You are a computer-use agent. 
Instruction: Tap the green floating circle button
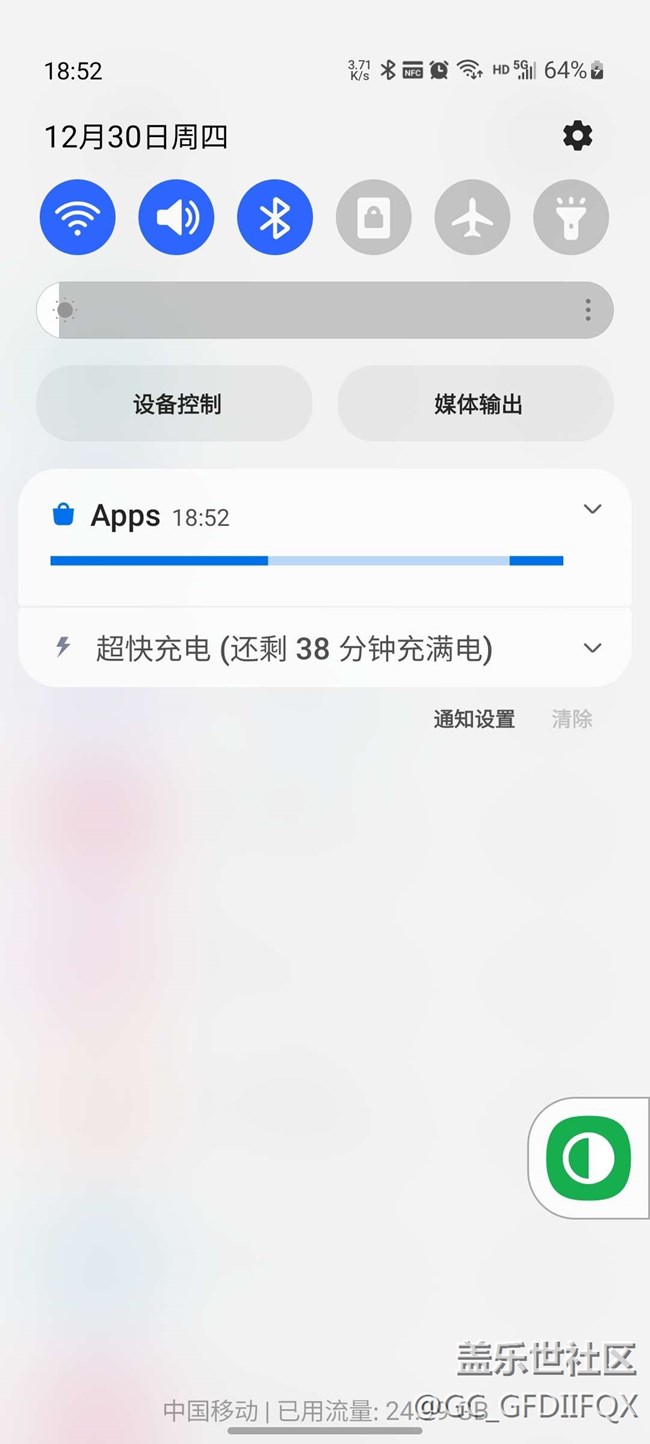click(589, 1158)
